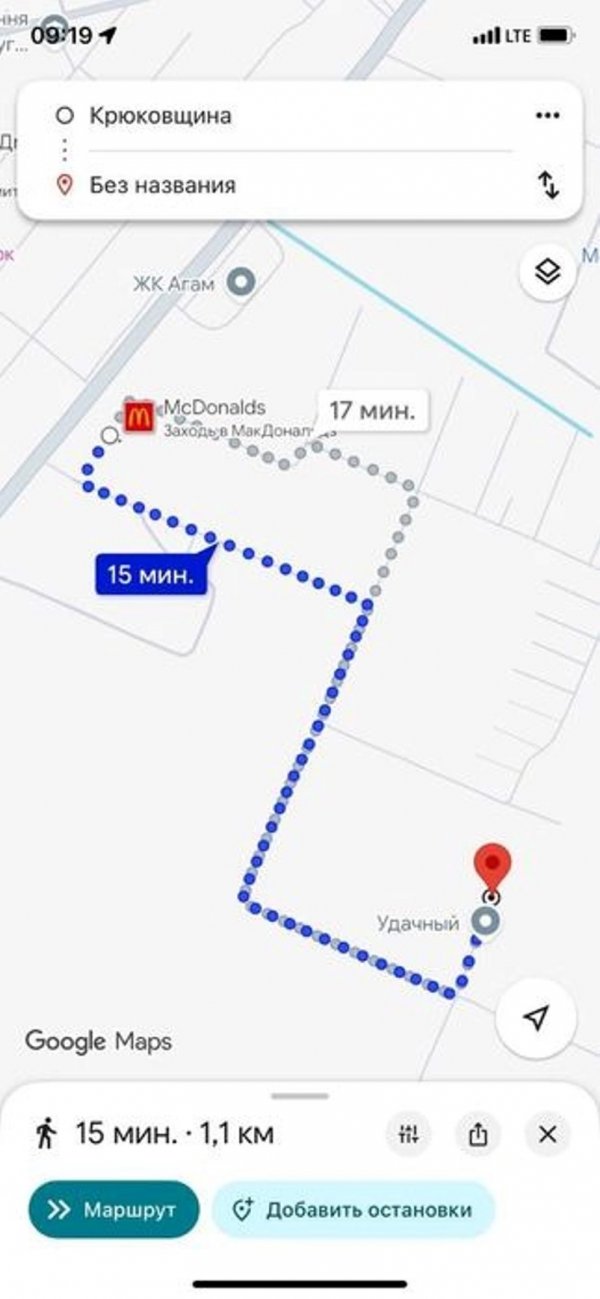This screenshot has height=1299, width=600.
Task: Start navigation with the Маршрут button
Action: coord(111,1210)
